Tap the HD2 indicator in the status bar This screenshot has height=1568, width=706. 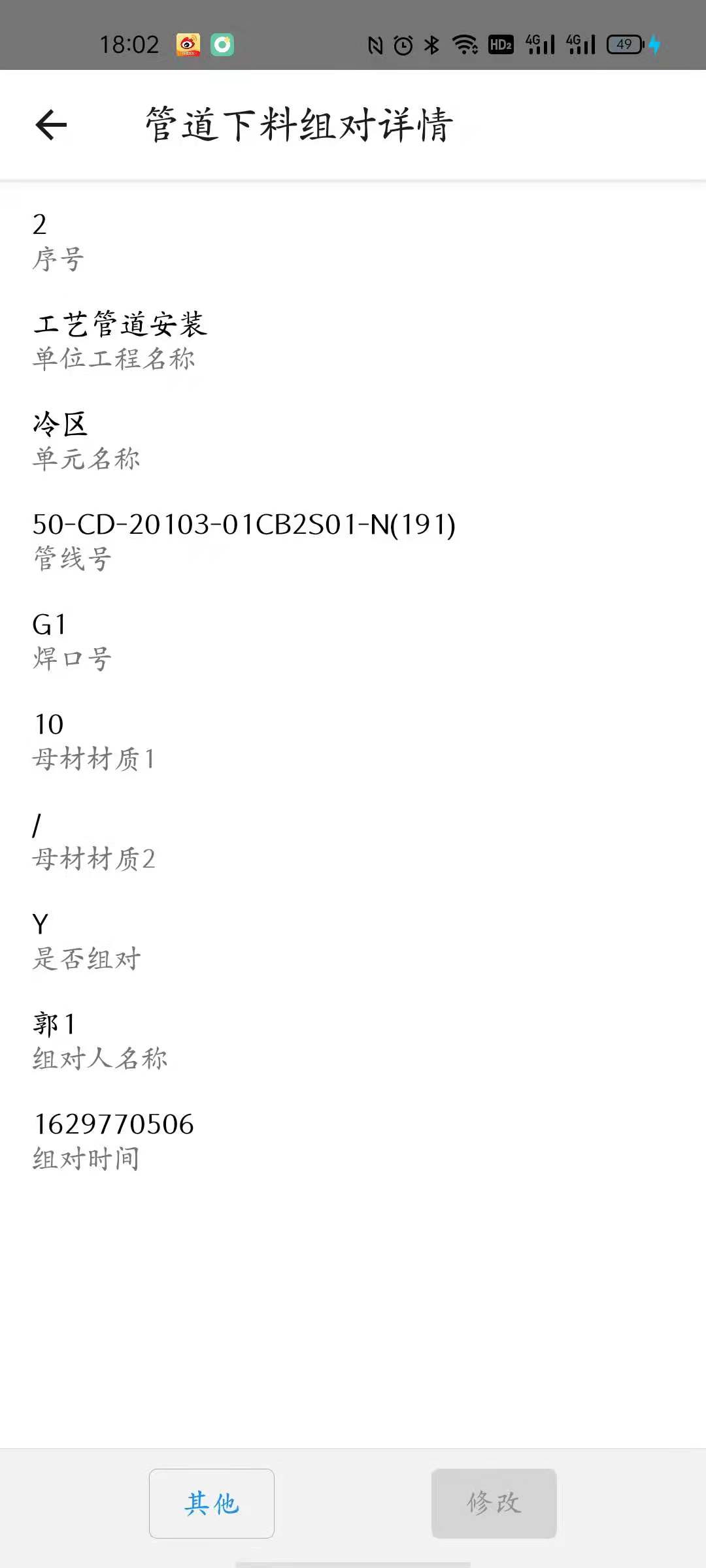(x=500, y=44)
